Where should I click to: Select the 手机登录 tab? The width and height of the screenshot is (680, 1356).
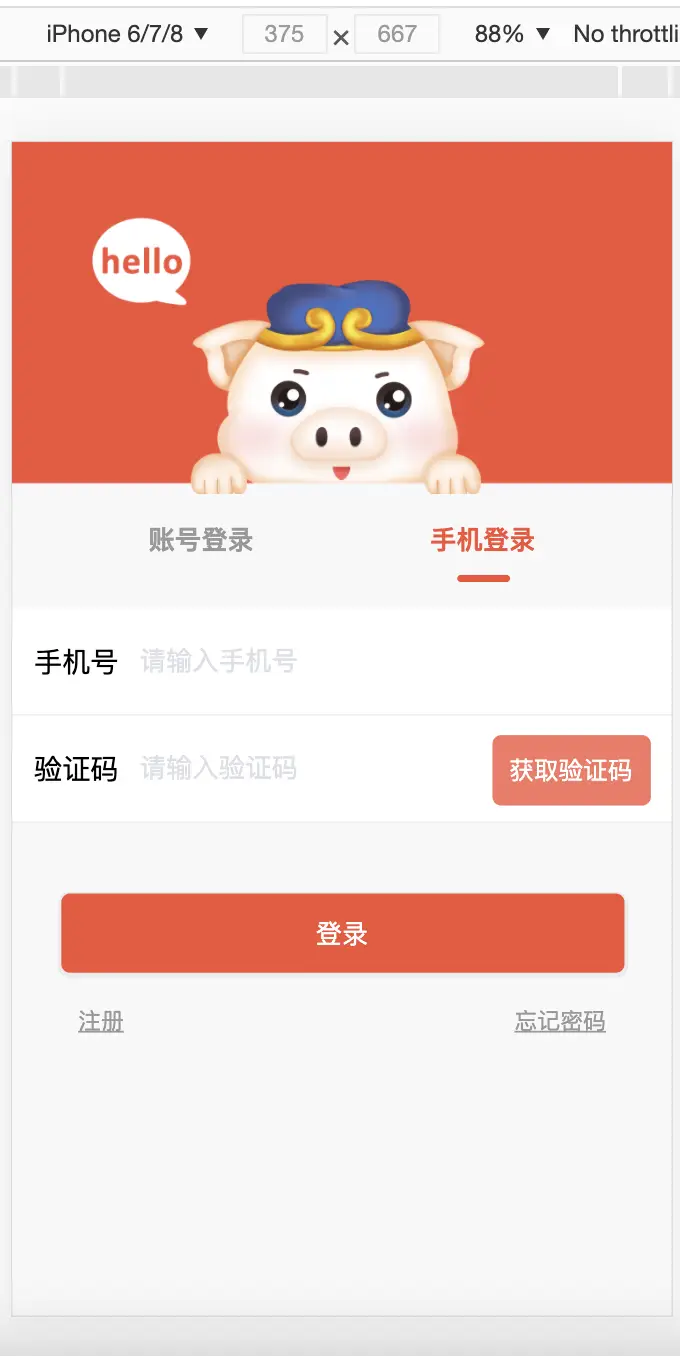point(483,541)
